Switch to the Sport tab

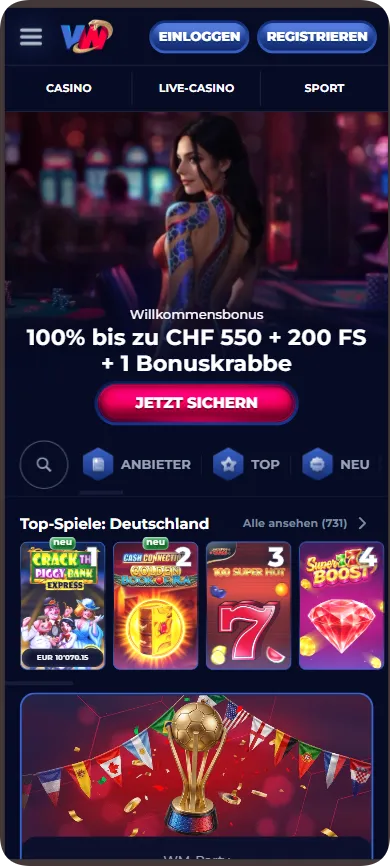click(x=324, y=88)
